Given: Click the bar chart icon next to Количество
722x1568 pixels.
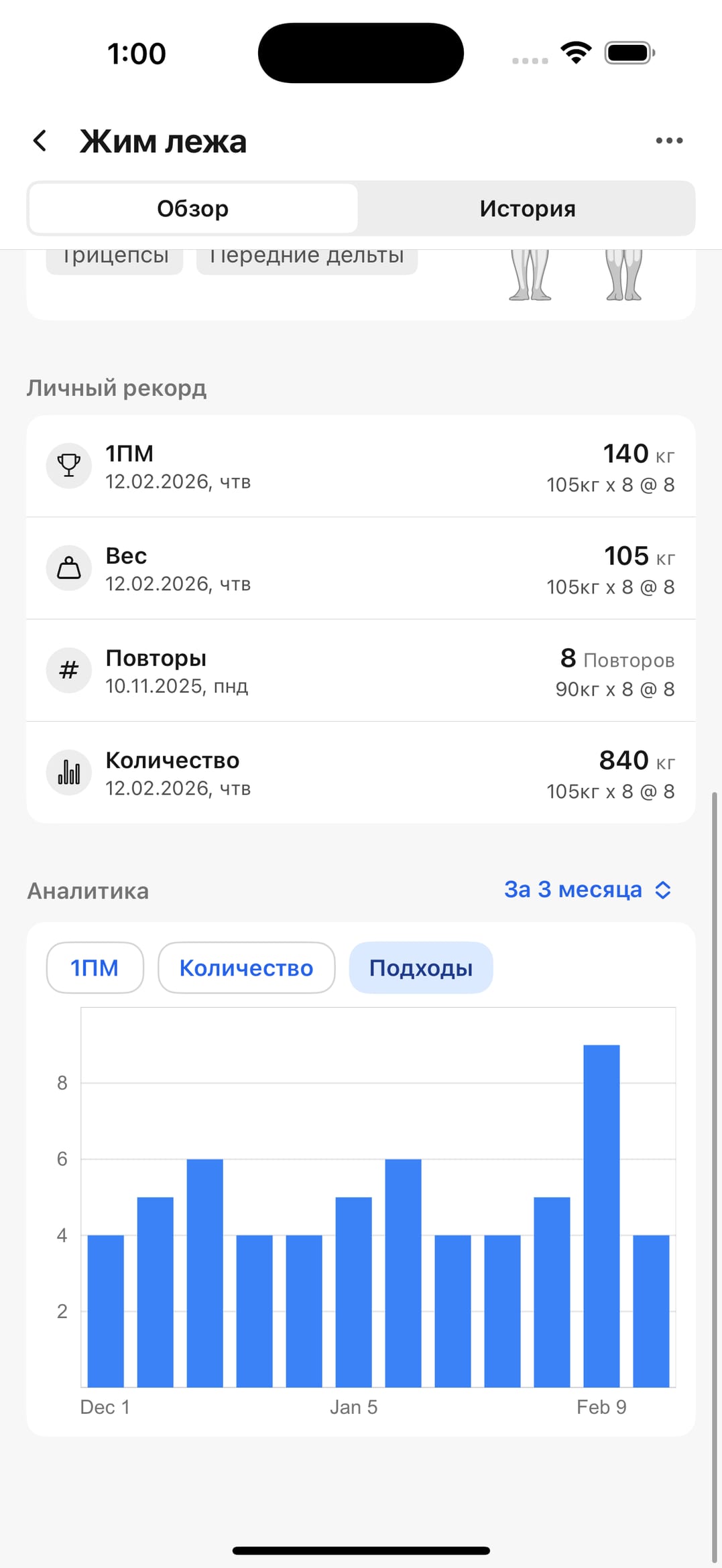Looking at the screenshot, I should tap(68, 772).
